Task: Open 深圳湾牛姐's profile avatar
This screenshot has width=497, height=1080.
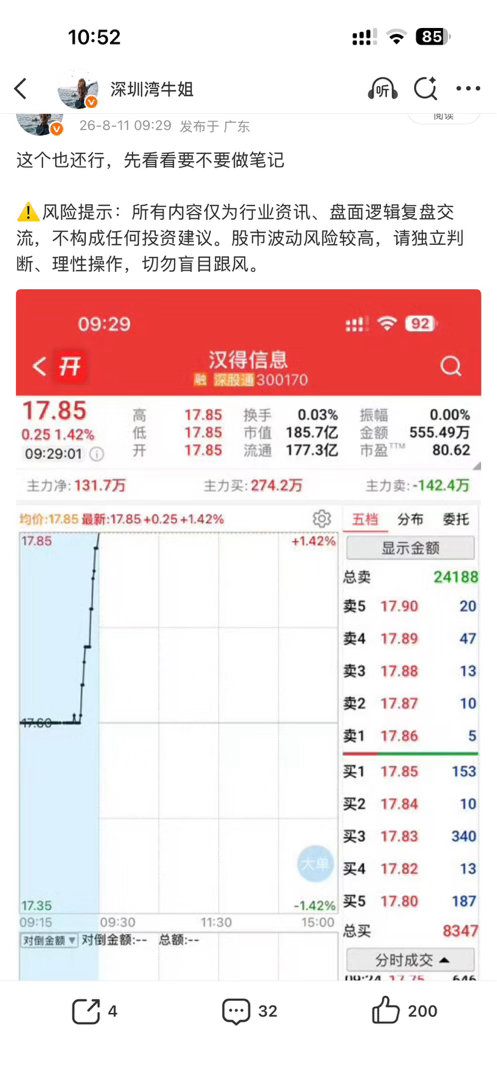Action: click(x=78, y=89)
